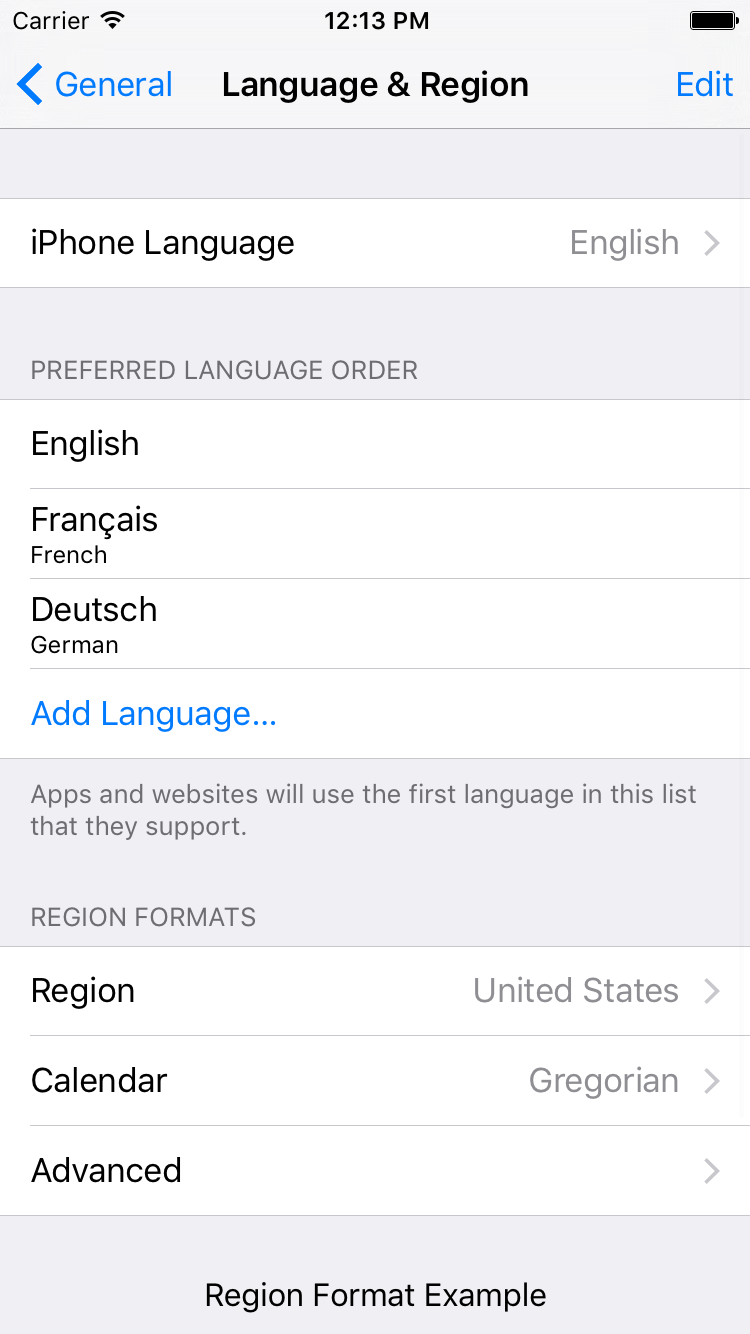The width and height of the screenshot is (750, 1334).
Task: Select English in preferred languages
Action: tap(375, 444)
